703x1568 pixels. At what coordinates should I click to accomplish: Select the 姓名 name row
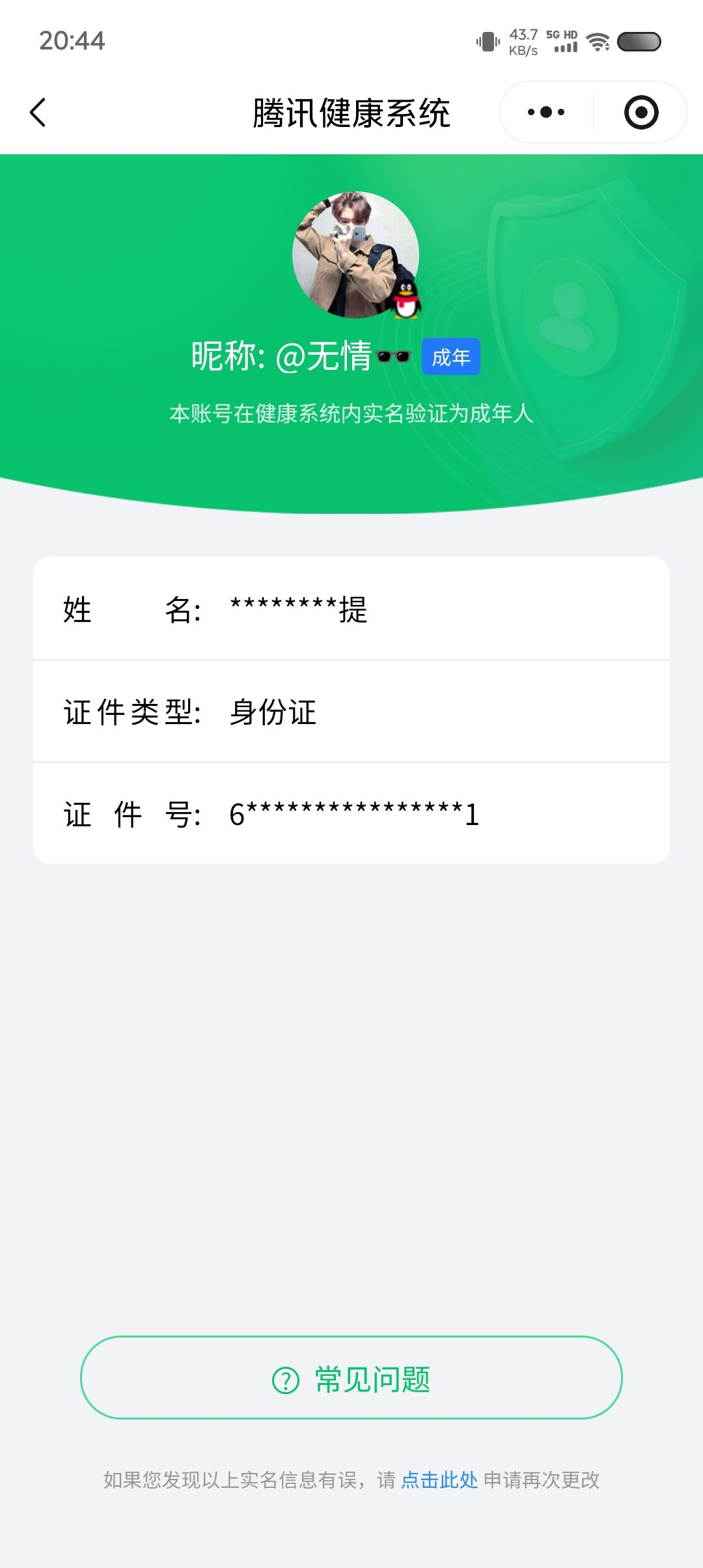click(x=351, y=611)
